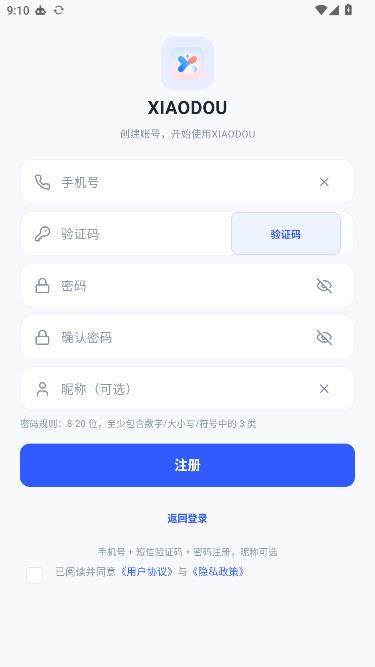The width and height of the screenshot is (375, 667).
Task: Reveal text in the 确认密码 field
Action: pos(324,337)
